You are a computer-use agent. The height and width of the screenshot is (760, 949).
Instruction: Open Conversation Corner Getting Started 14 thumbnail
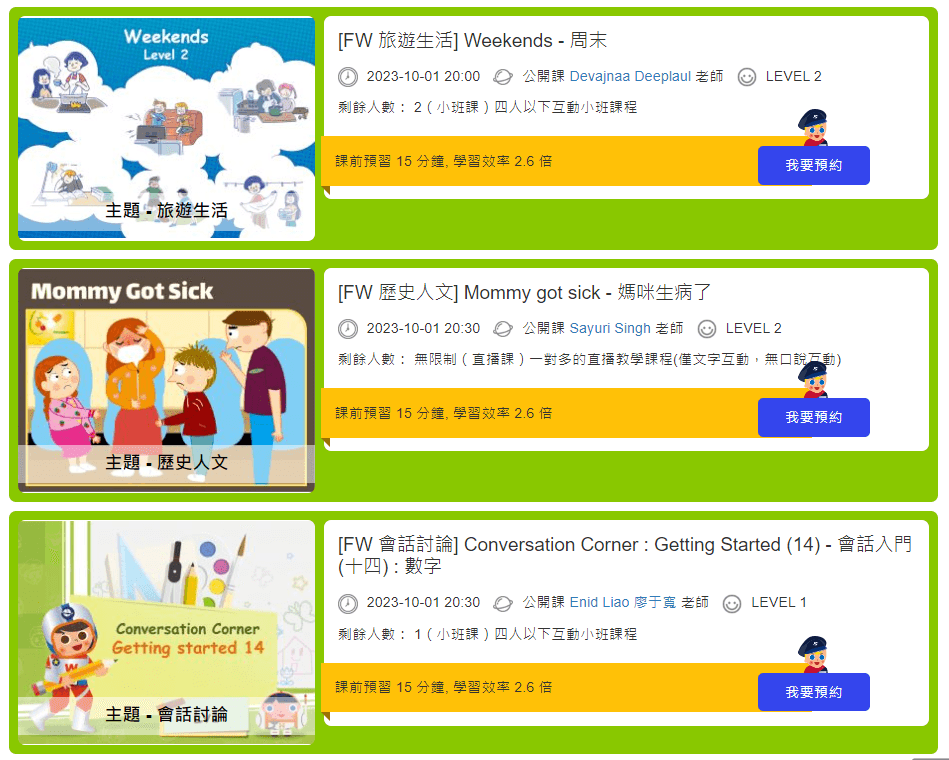167,632
